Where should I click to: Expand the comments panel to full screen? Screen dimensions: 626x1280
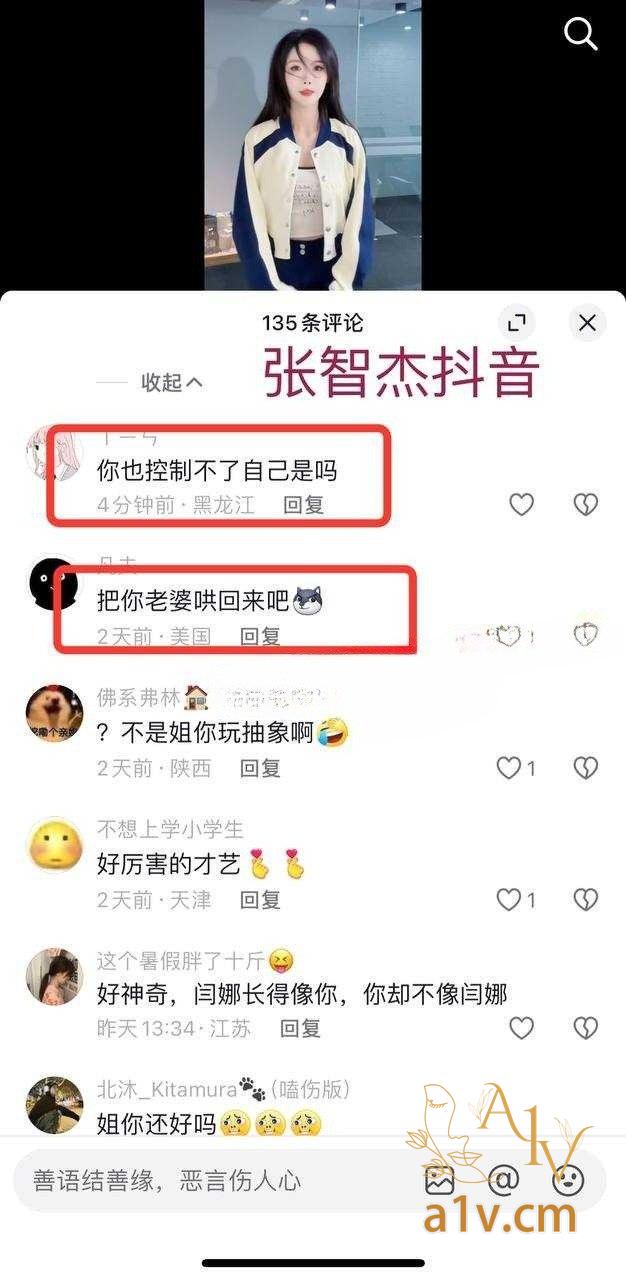(517, 322)
